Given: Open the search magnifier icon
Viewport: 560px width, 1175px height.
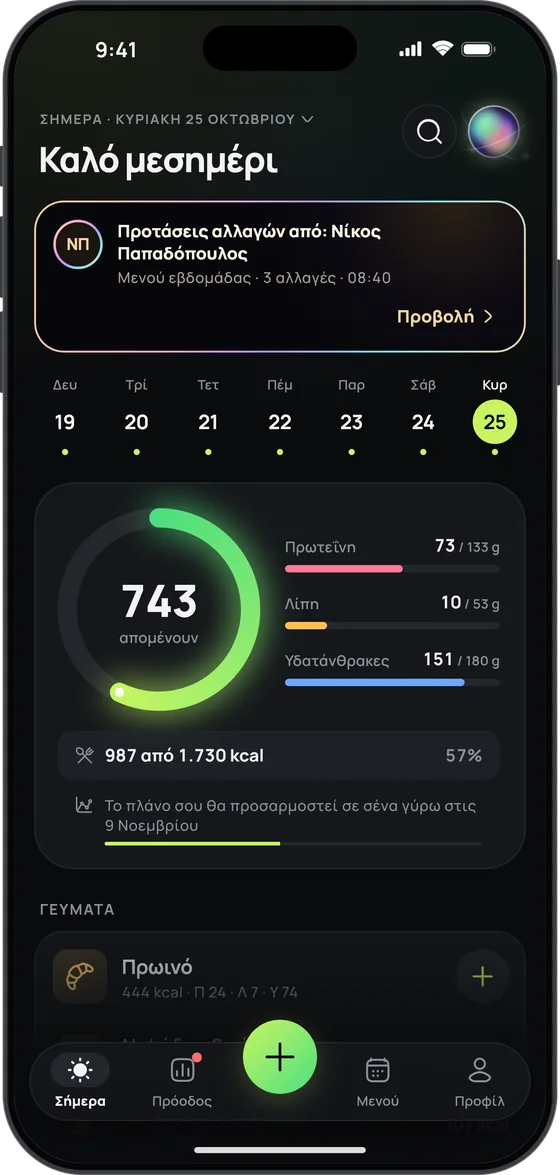Looking at the screenshot, I should 430,132.
